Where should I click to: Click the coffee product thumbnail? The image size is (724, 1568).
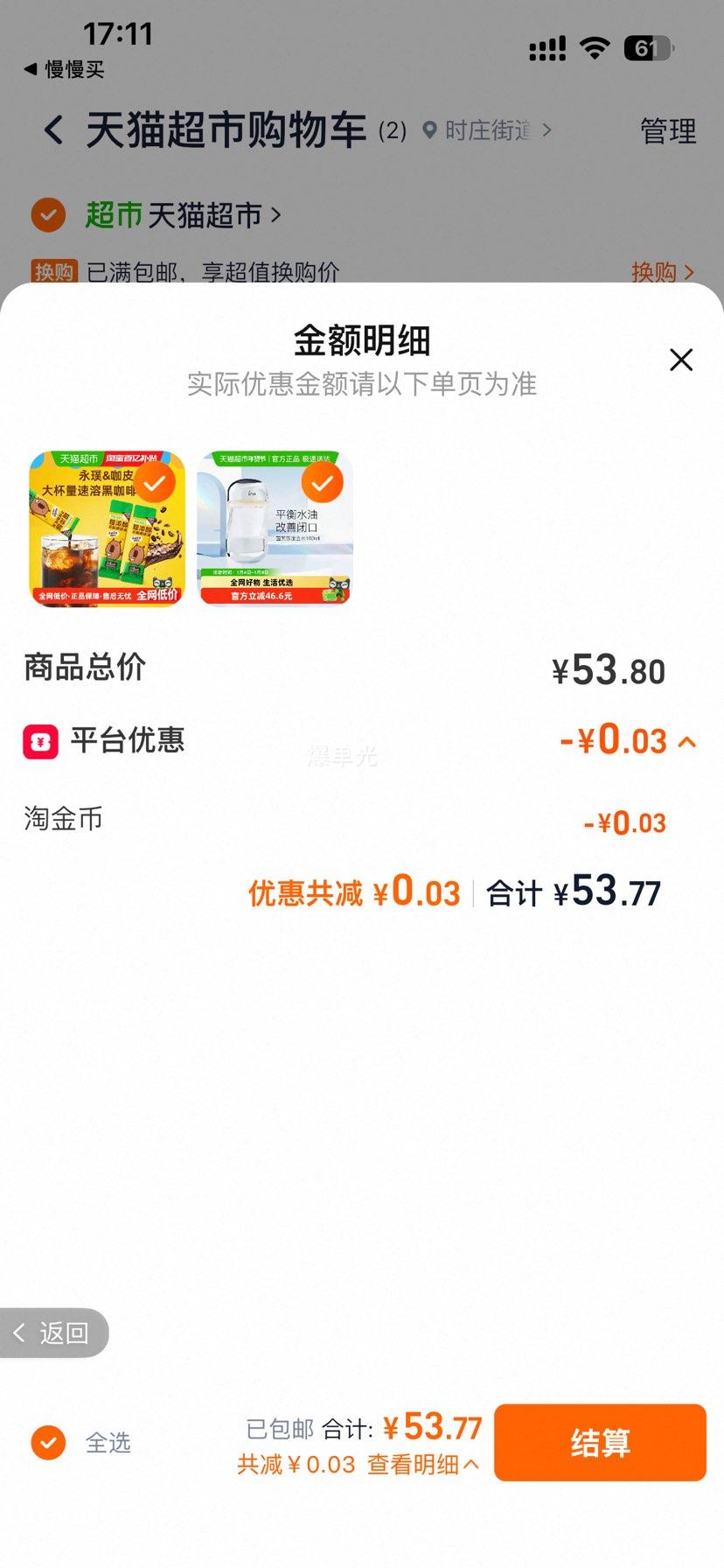107,528
